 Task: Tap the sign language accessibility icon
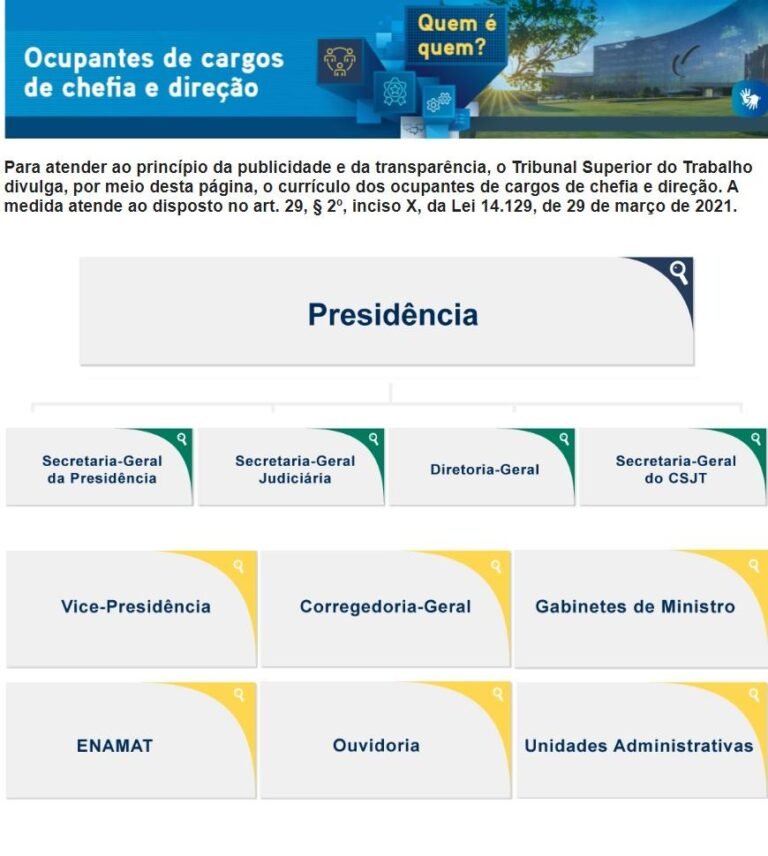pos(749,97)
